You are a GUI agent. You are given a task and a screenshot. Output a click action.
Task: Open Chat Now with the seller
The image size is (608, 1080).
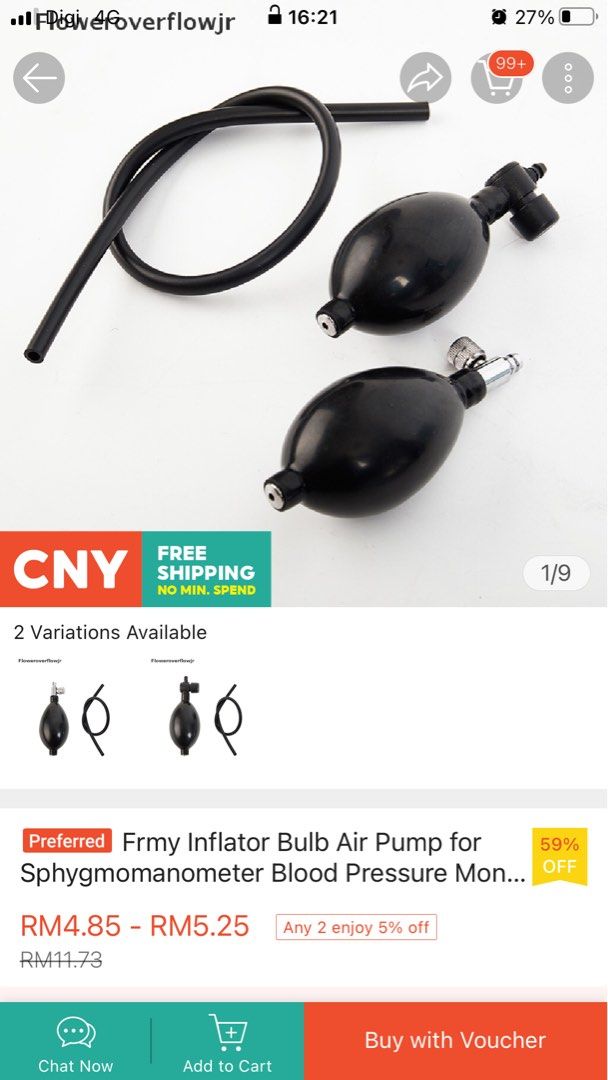pos(76,1042)
